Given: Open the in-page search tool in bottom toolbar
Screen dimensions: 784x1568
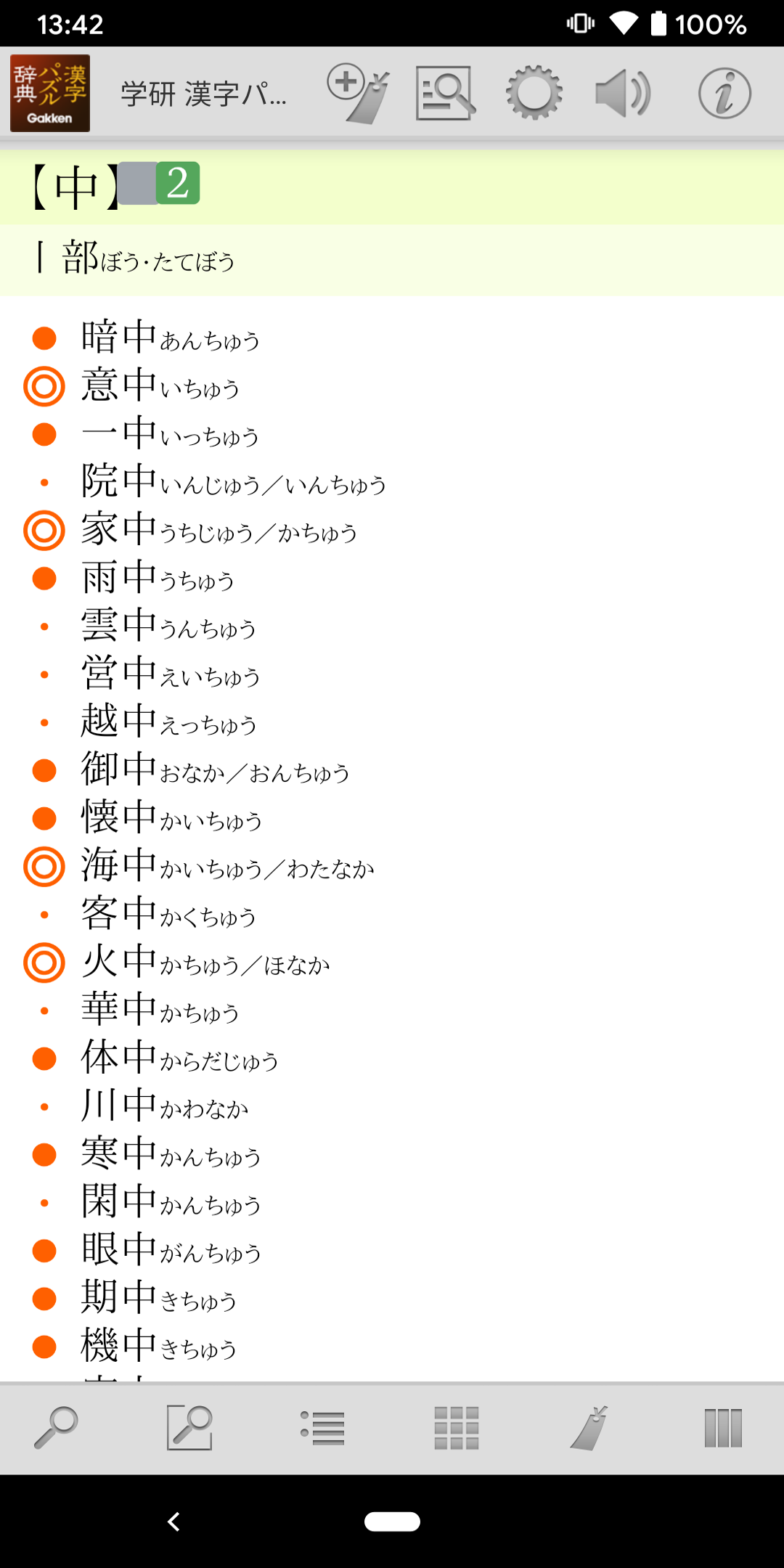Looking at the screenshot, I should pos(189,1427).
